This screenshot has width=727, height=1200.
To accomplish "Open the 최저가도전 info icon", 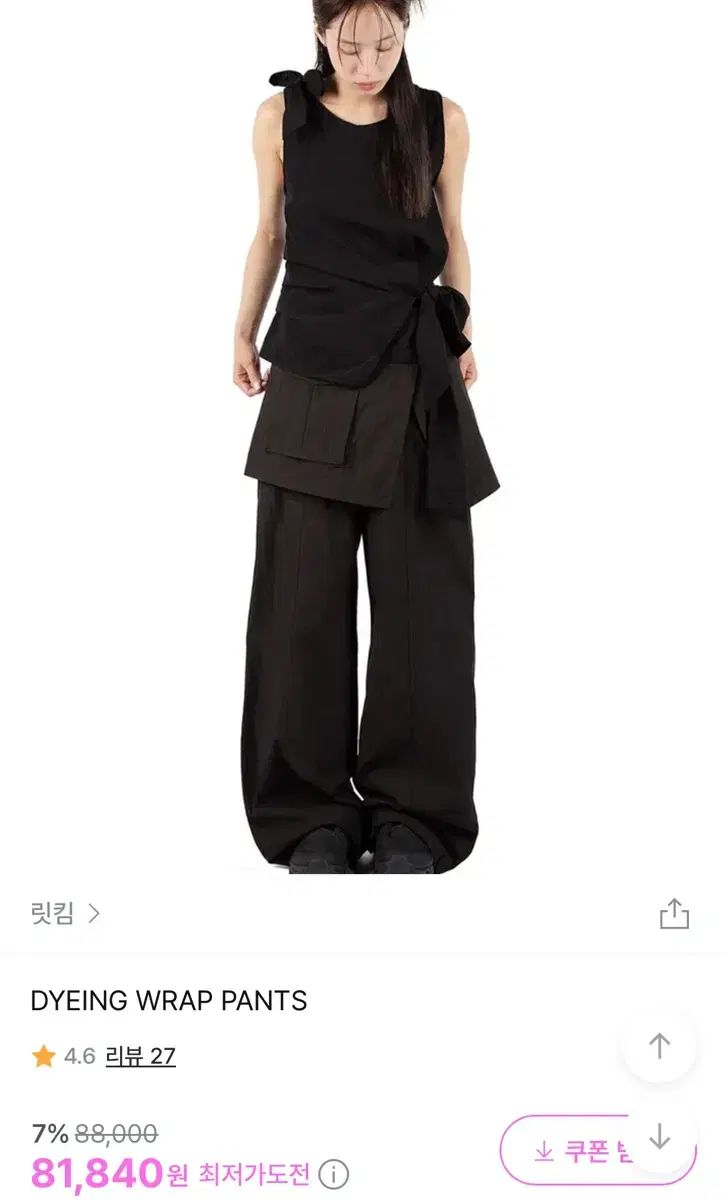I will coord(334,1174).
